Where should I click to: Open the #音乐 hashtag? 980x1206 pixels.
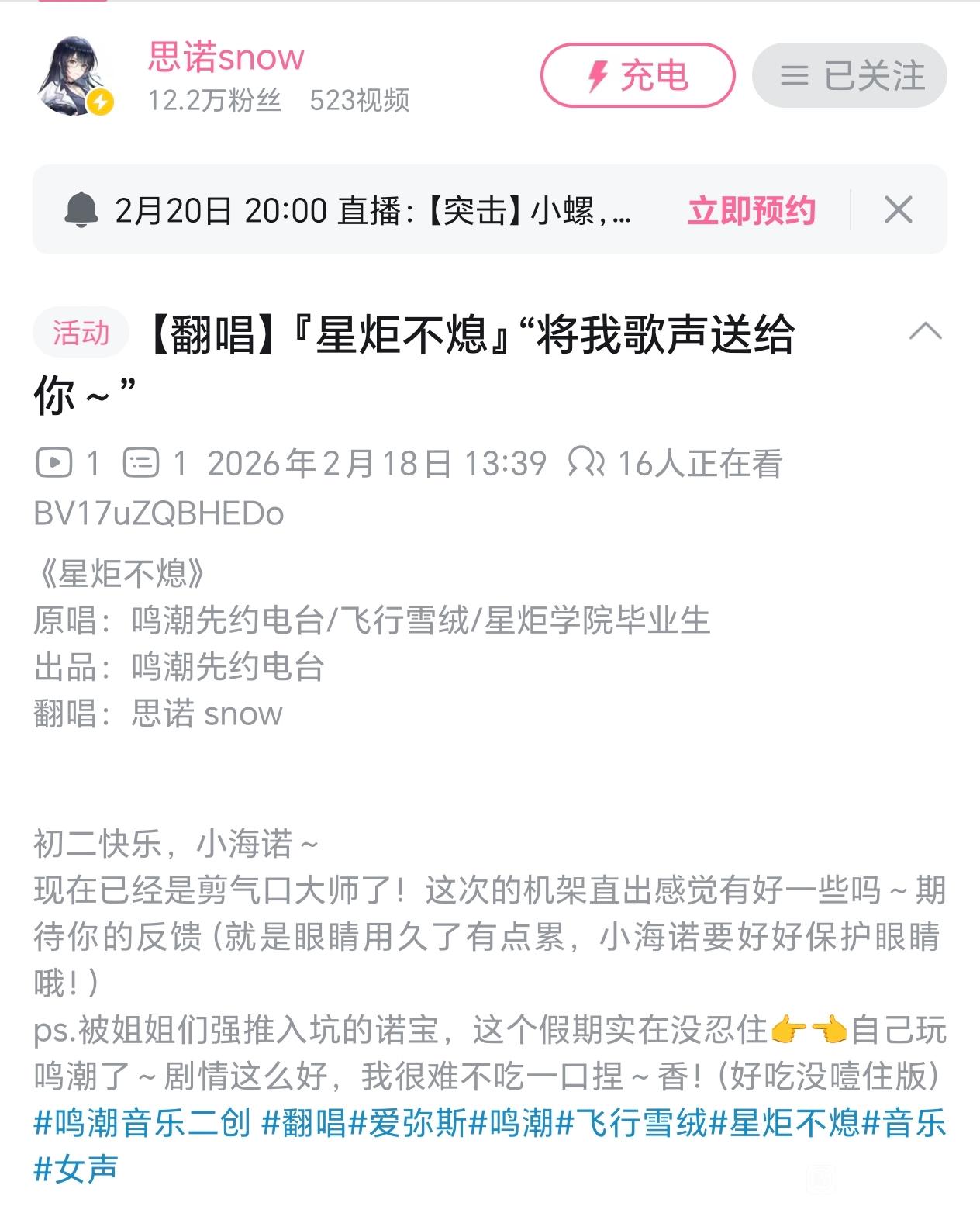pyautogui.click(x=904, y=1123)
